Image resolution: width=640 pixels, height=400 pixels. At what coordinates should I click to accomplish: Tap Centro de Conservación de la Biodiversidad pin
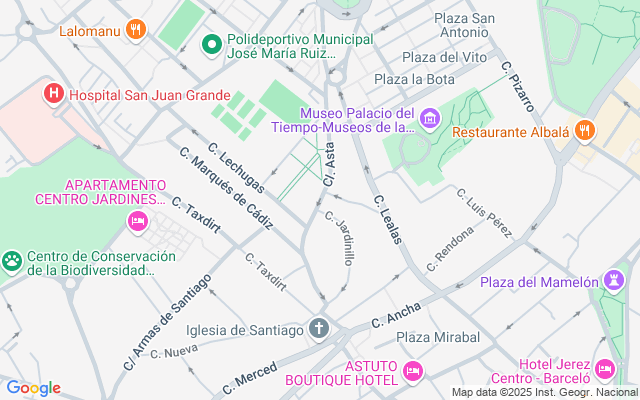pyautogui.click(x=13, y=262)
